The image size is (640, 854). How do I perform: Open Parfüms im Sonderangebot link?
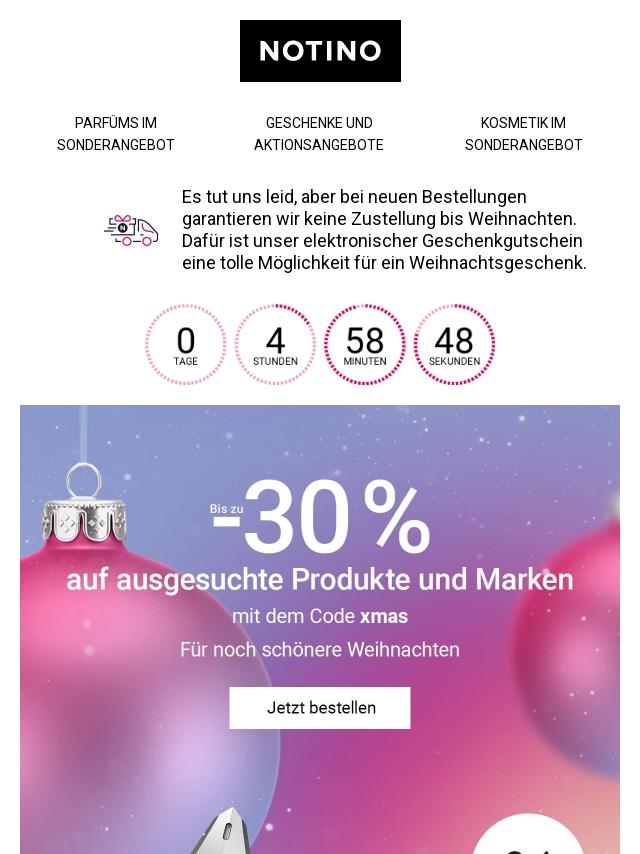pos(116,134)
